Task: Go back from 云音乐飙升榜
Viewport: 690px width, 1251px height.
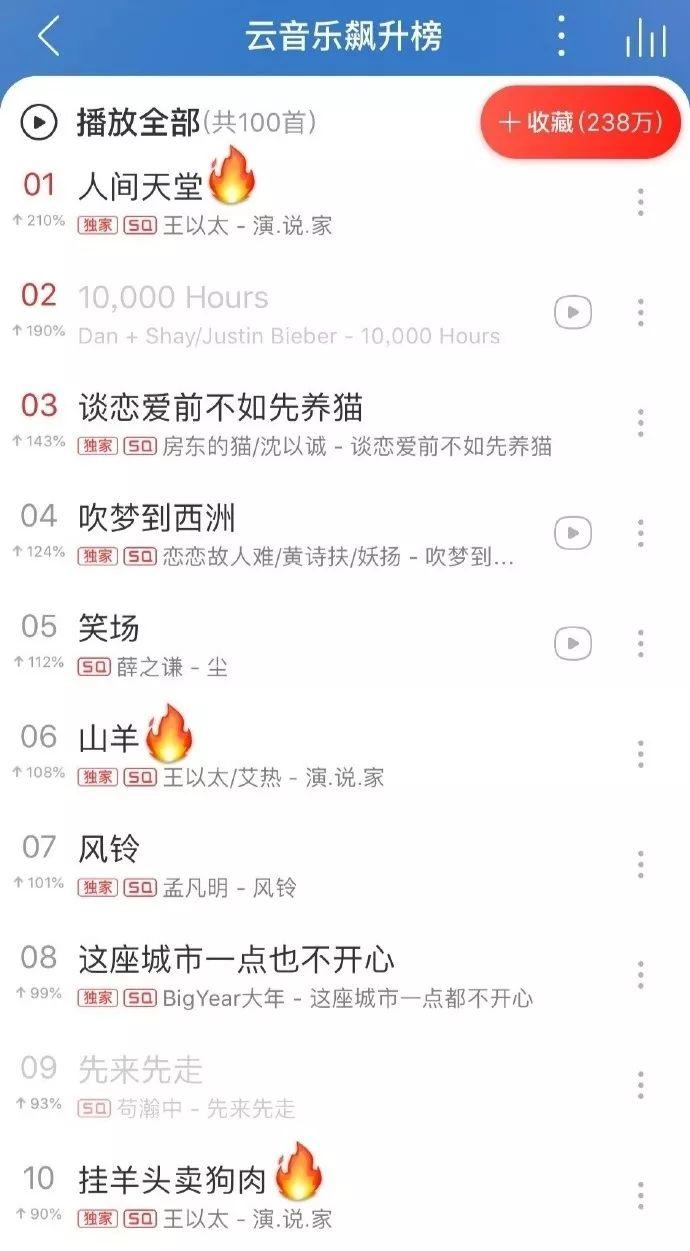Action: tap(48, 37)
